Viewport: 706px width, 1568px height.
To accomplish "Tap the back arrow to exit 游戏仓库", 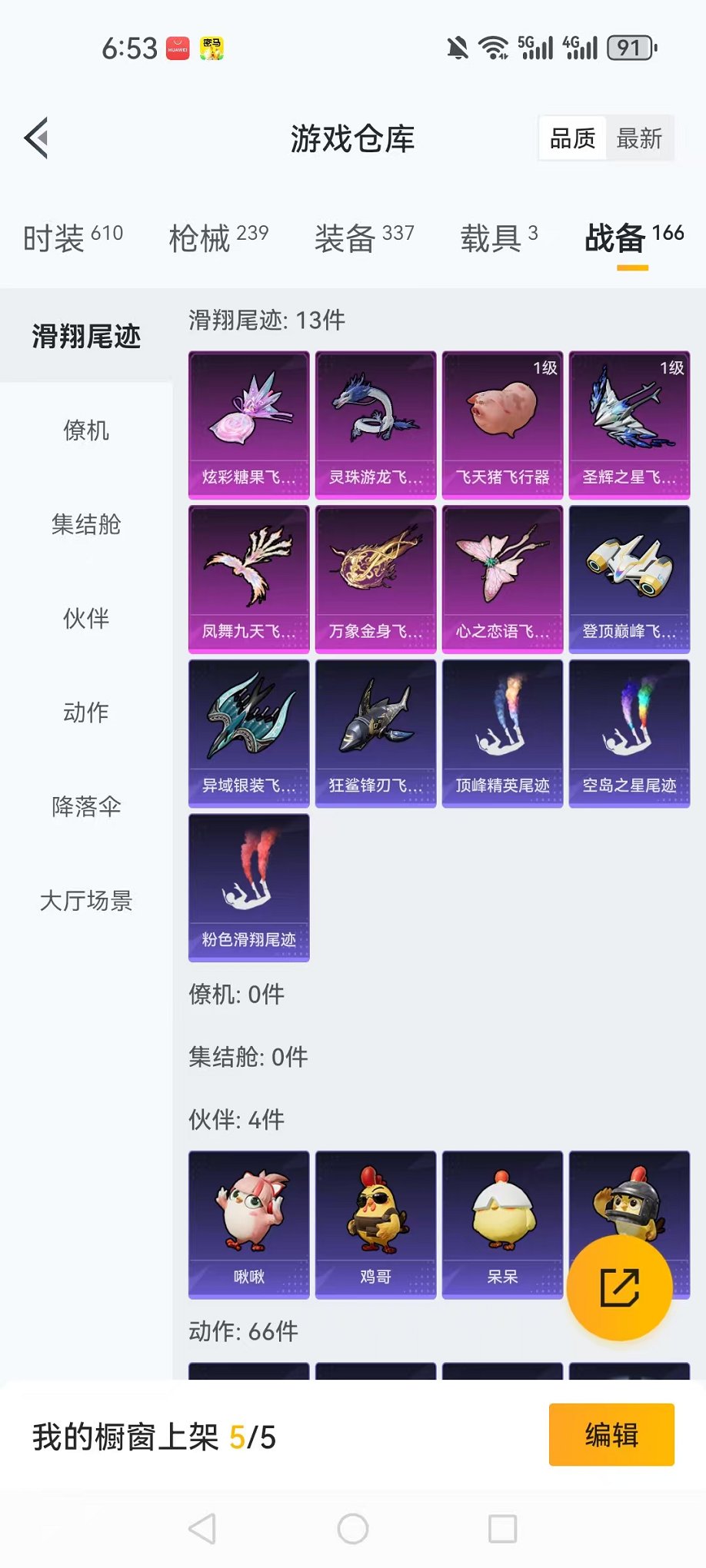I will pos(36,138).
